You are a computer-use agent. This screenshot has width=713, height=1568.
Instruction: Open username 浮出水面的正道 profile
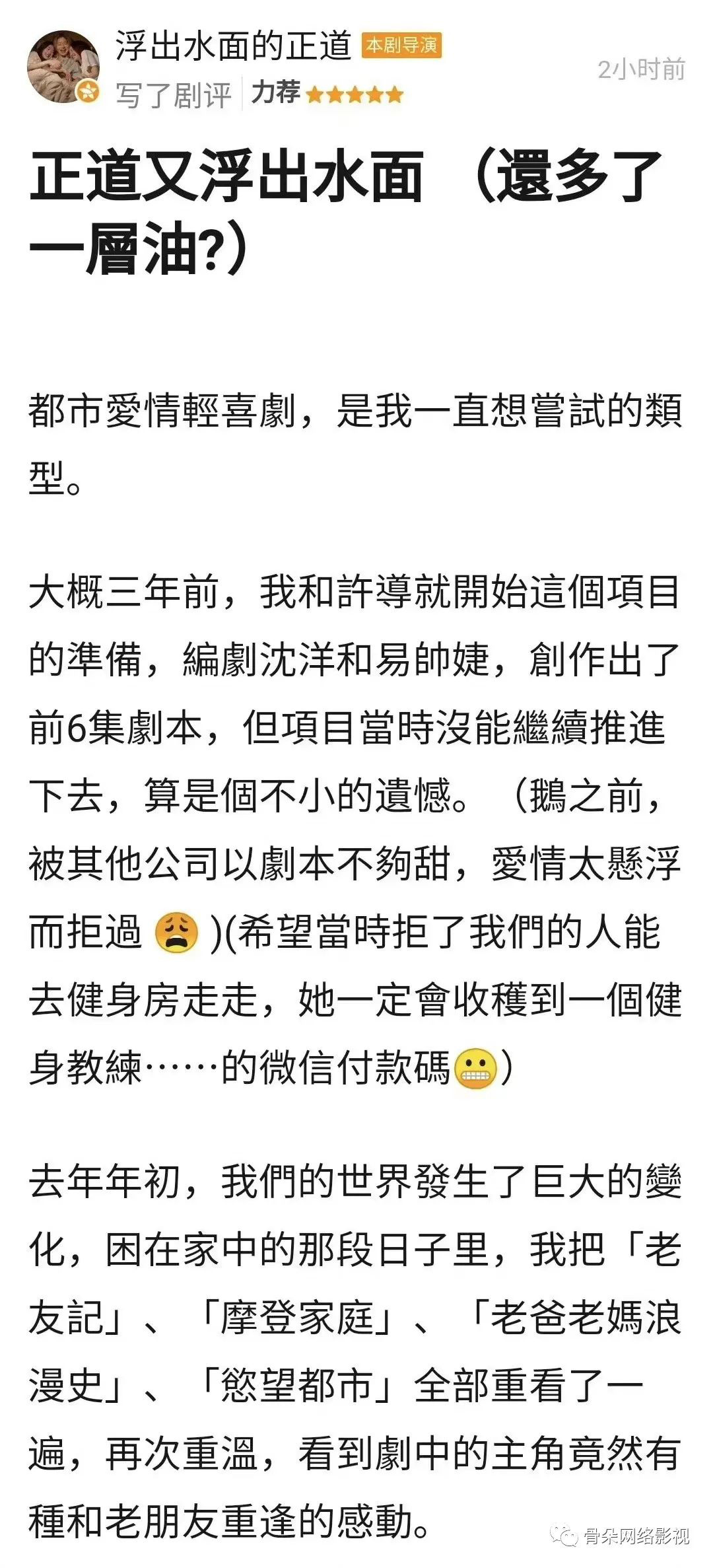(x=234, y=46)
